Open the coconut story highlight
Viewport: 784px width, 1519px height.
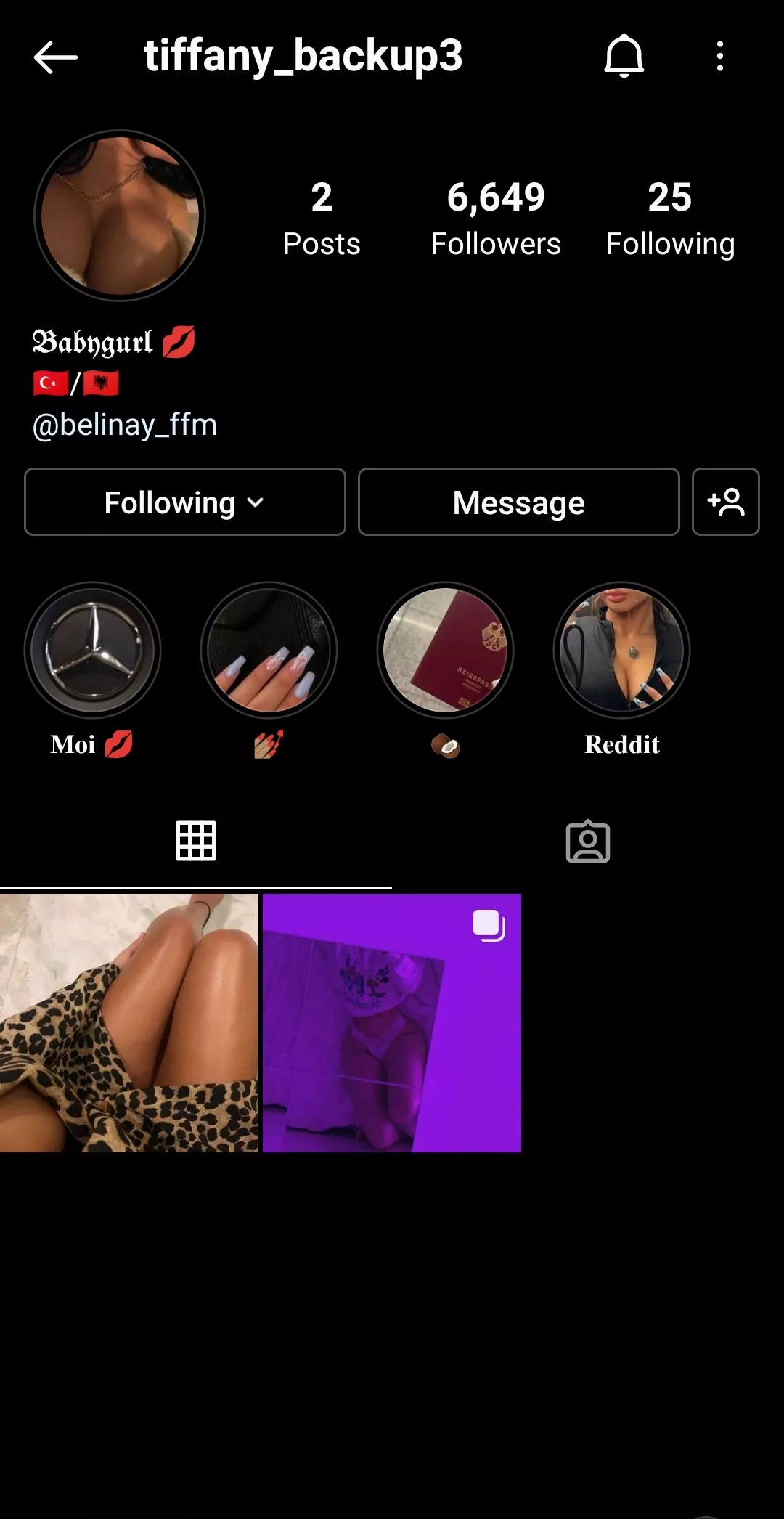(x=445, y=651)
